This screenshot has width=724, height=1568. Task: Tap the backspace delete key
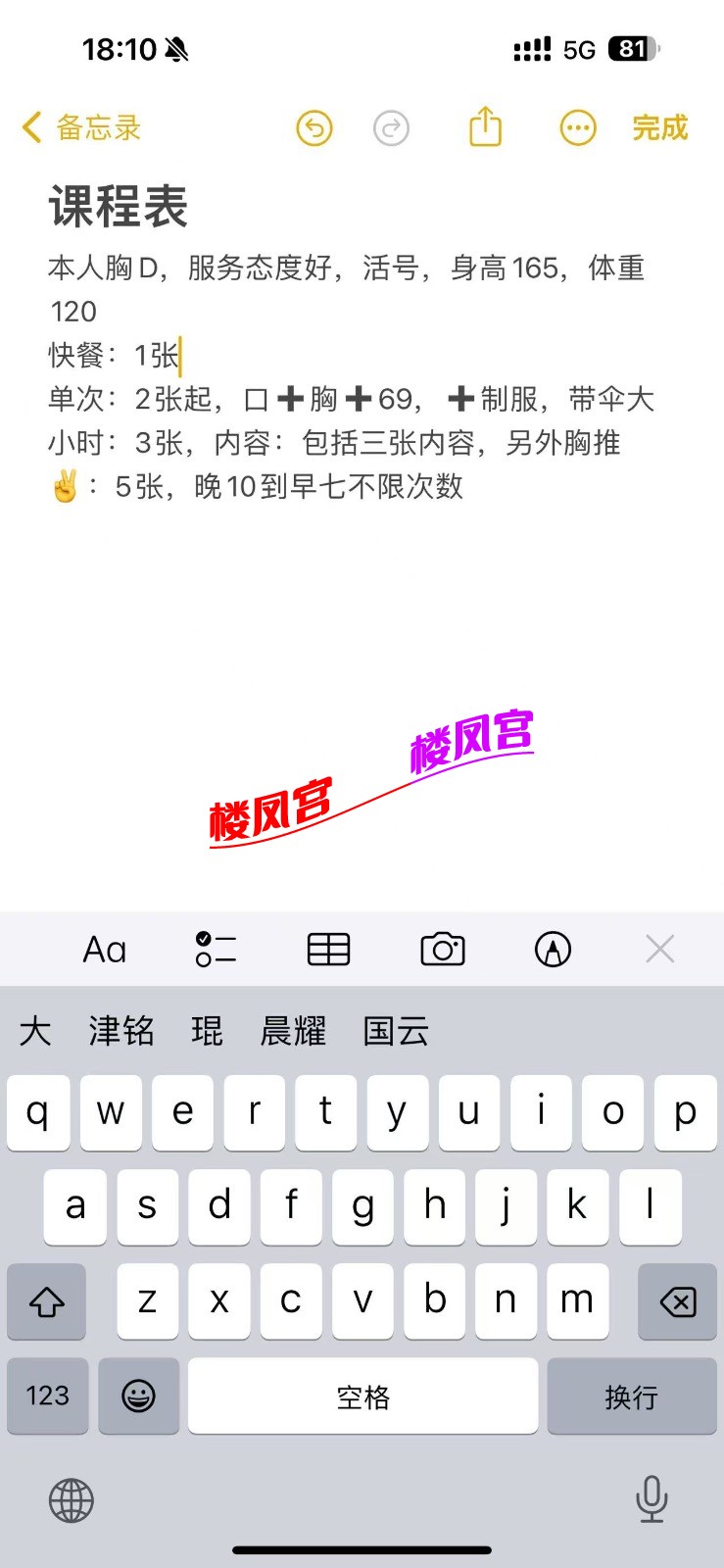(x=676, y=1301)
